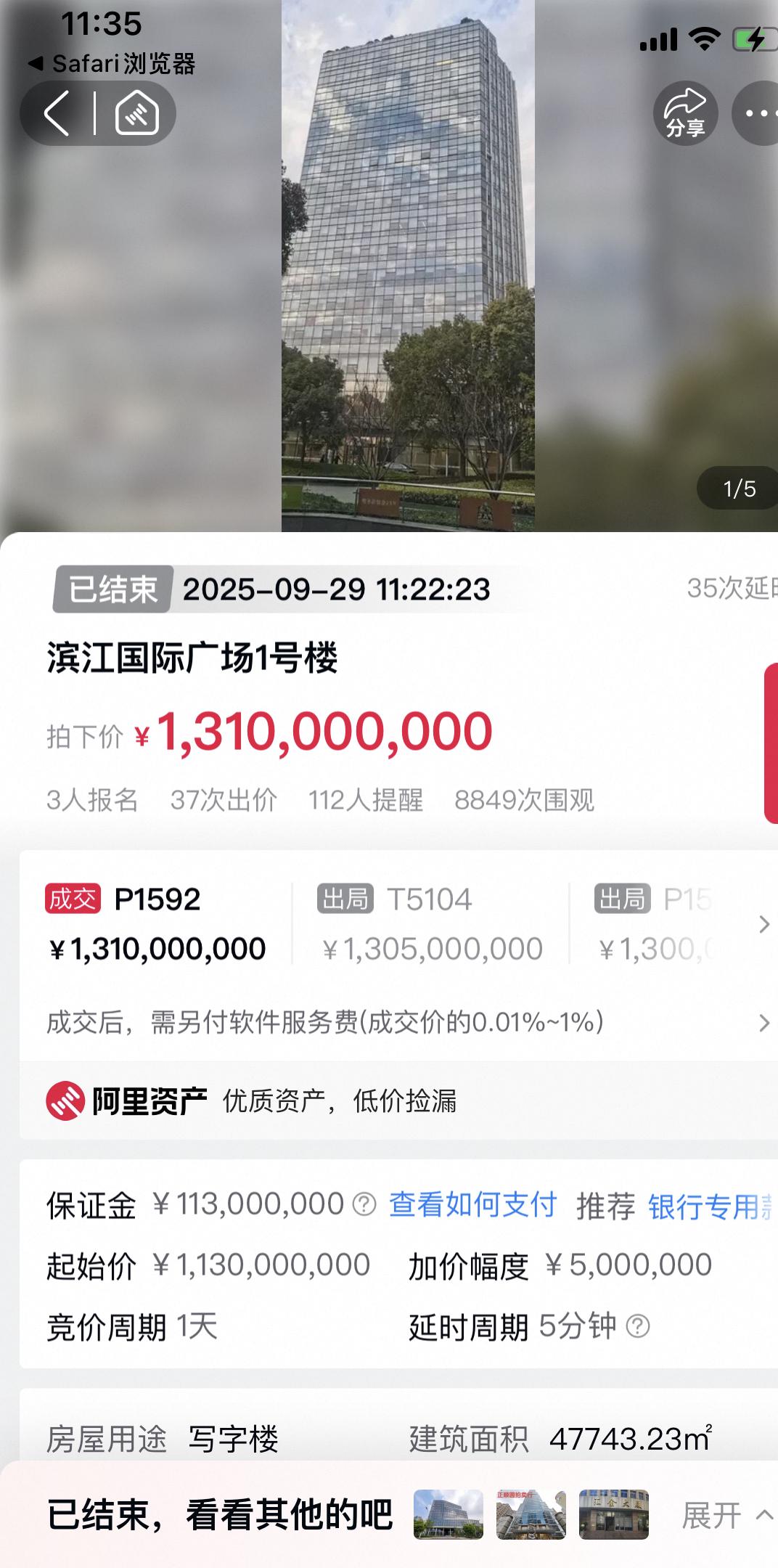Open the three-dot overflow menu
The height and width of the screenshot is (1568, 778).
(x=759, y=113)
